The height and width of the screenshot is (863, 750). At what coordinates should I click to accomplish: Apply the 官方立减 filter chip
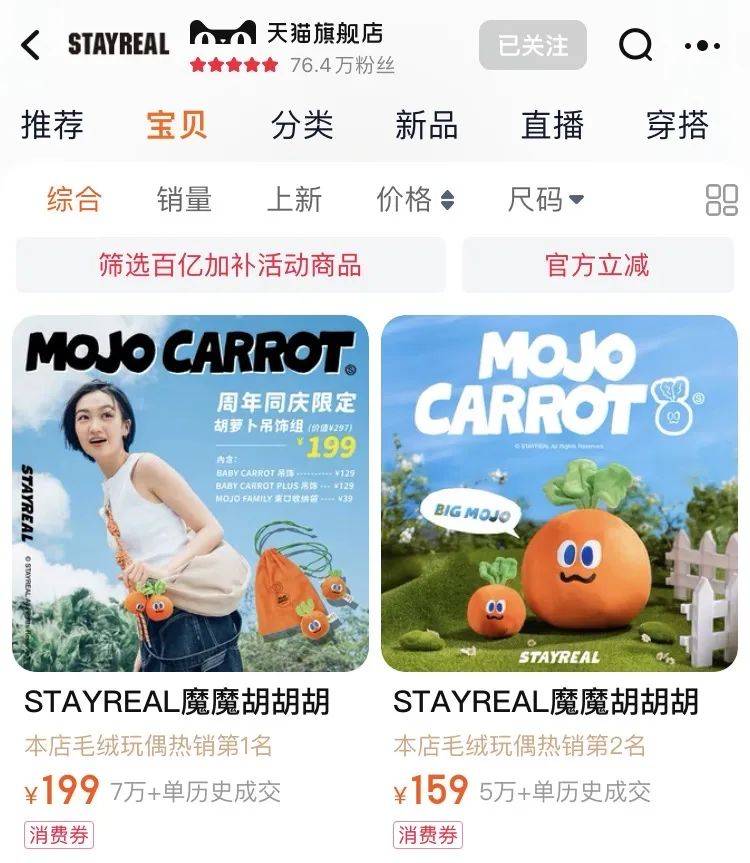point(597,265)
